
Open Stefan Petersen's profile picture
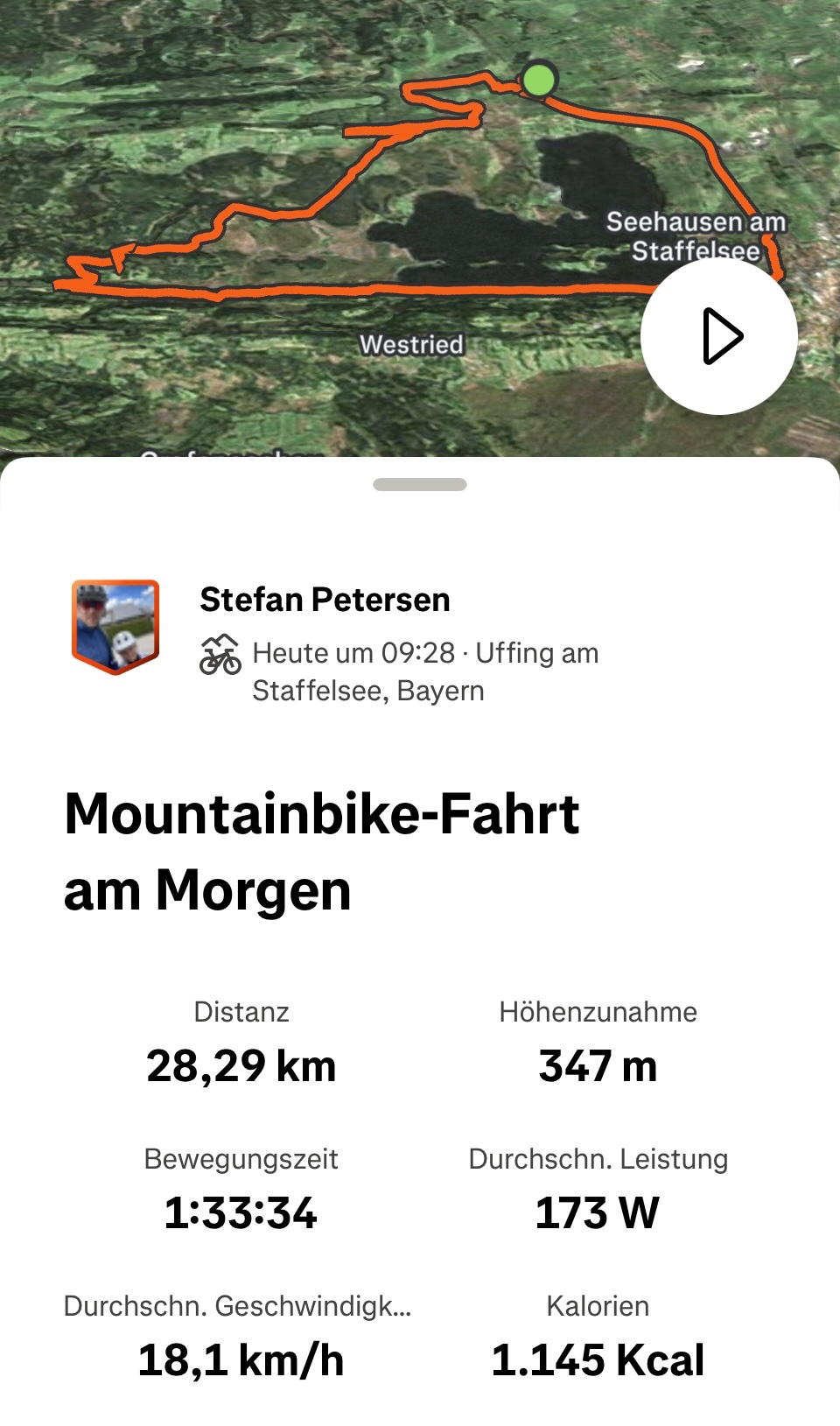point(115,626)
